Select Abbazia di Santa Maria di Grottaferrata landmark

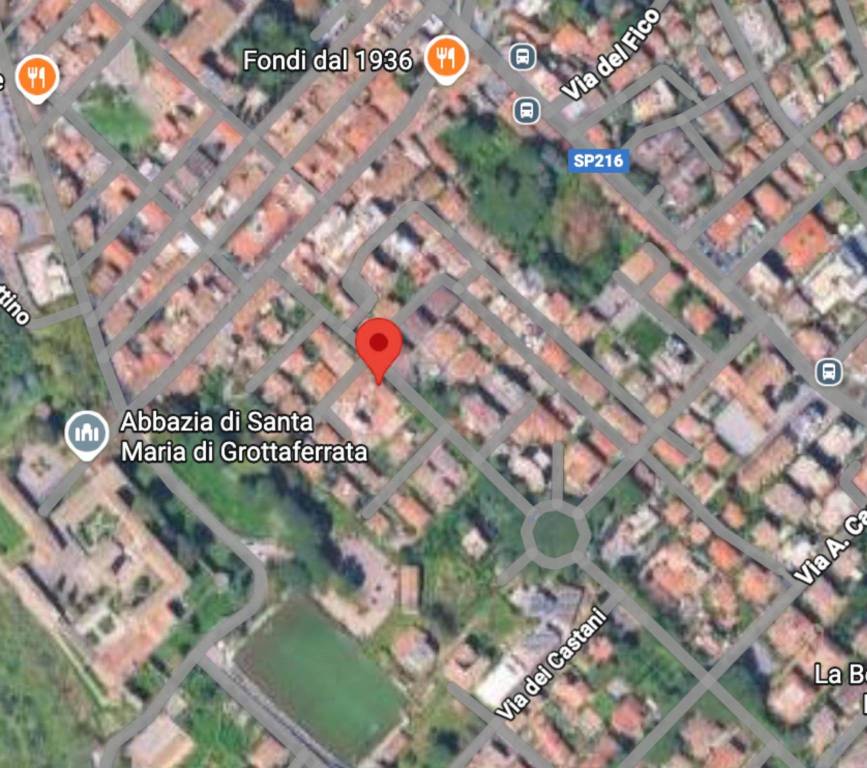pyautogui.click(x=87, y=435)
